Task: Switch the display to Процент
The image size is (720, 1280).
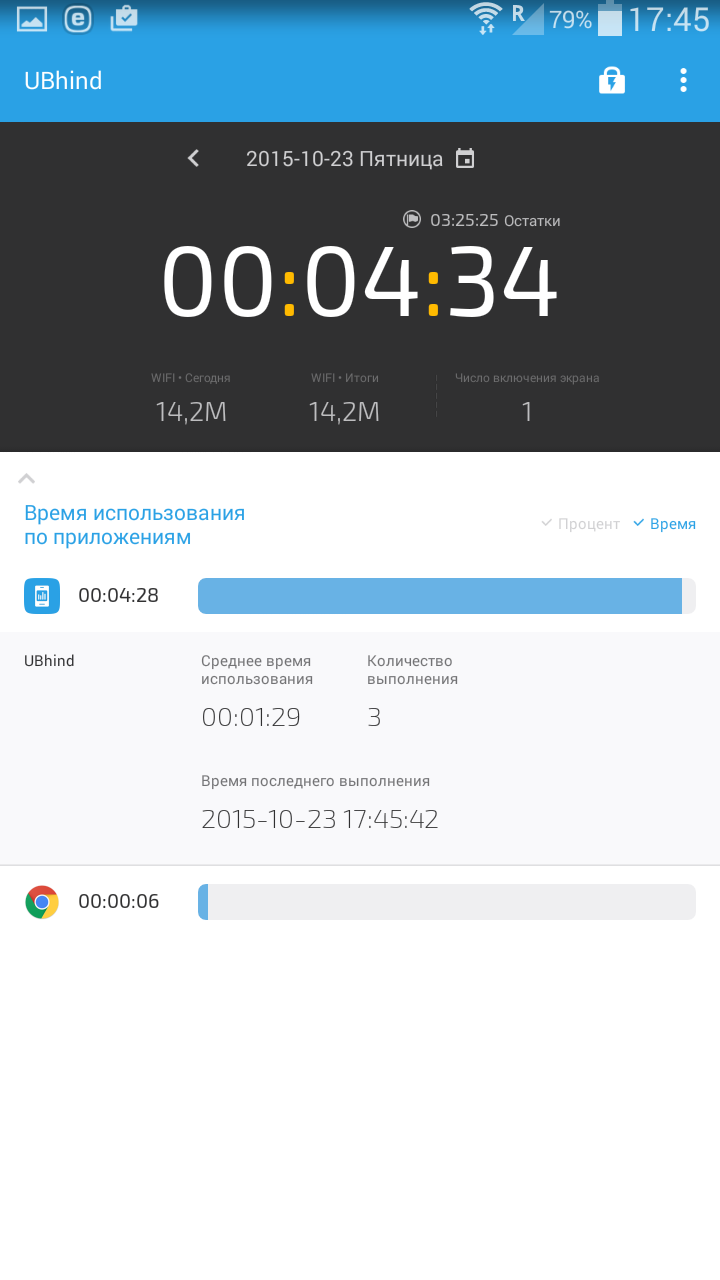Action: pos(580,524)
